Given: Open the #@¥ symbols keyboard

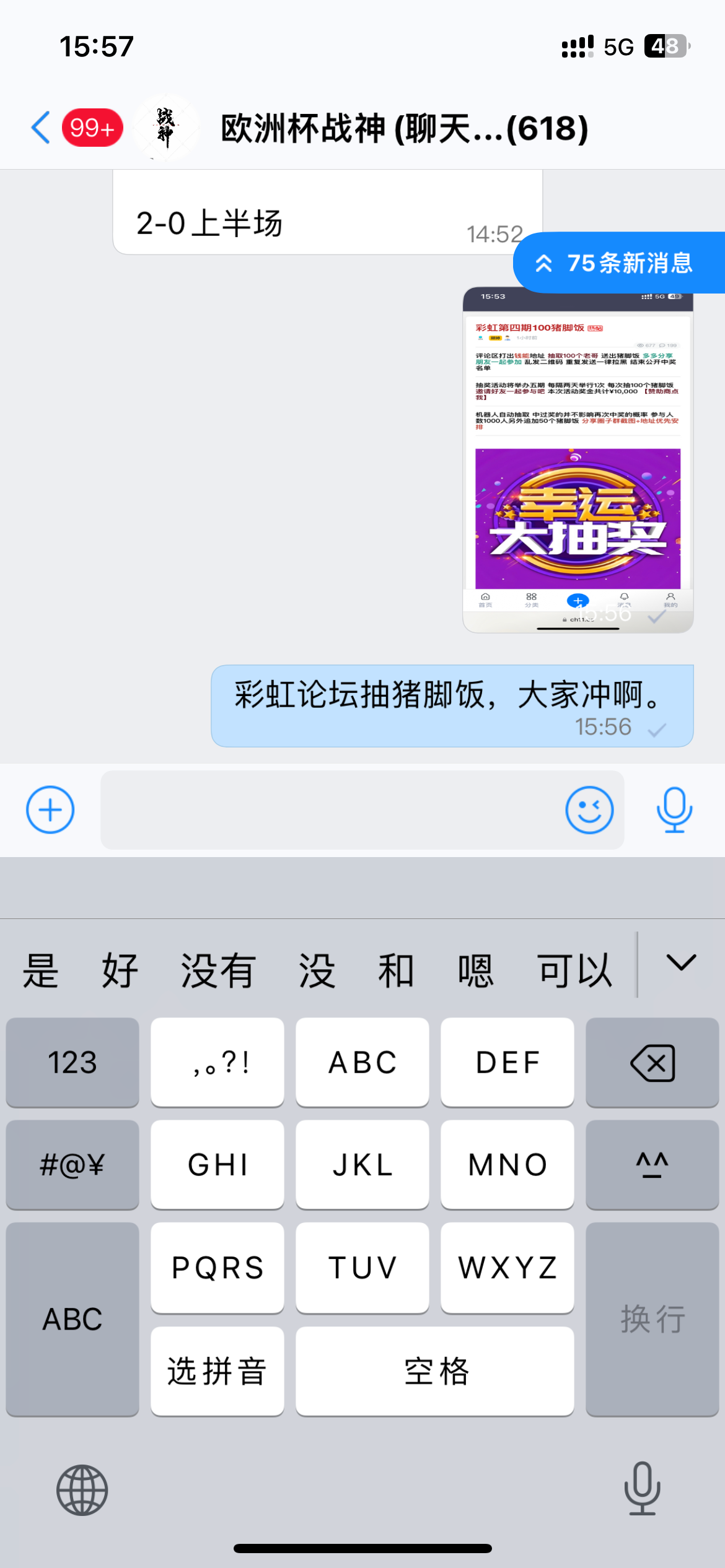Looking at the screenshot, I should pos(72,1164).
